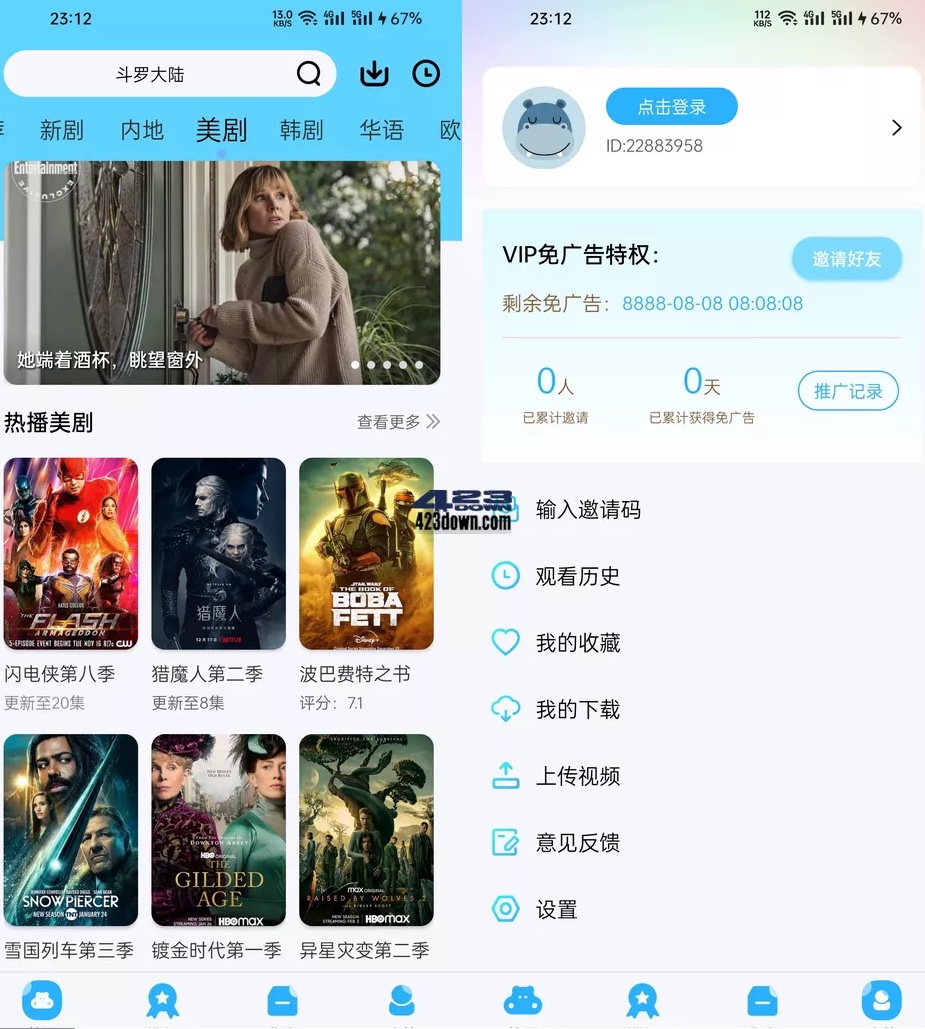Tap the 点击登录 button
925x1029 pixels.
[x=671, y=107]
